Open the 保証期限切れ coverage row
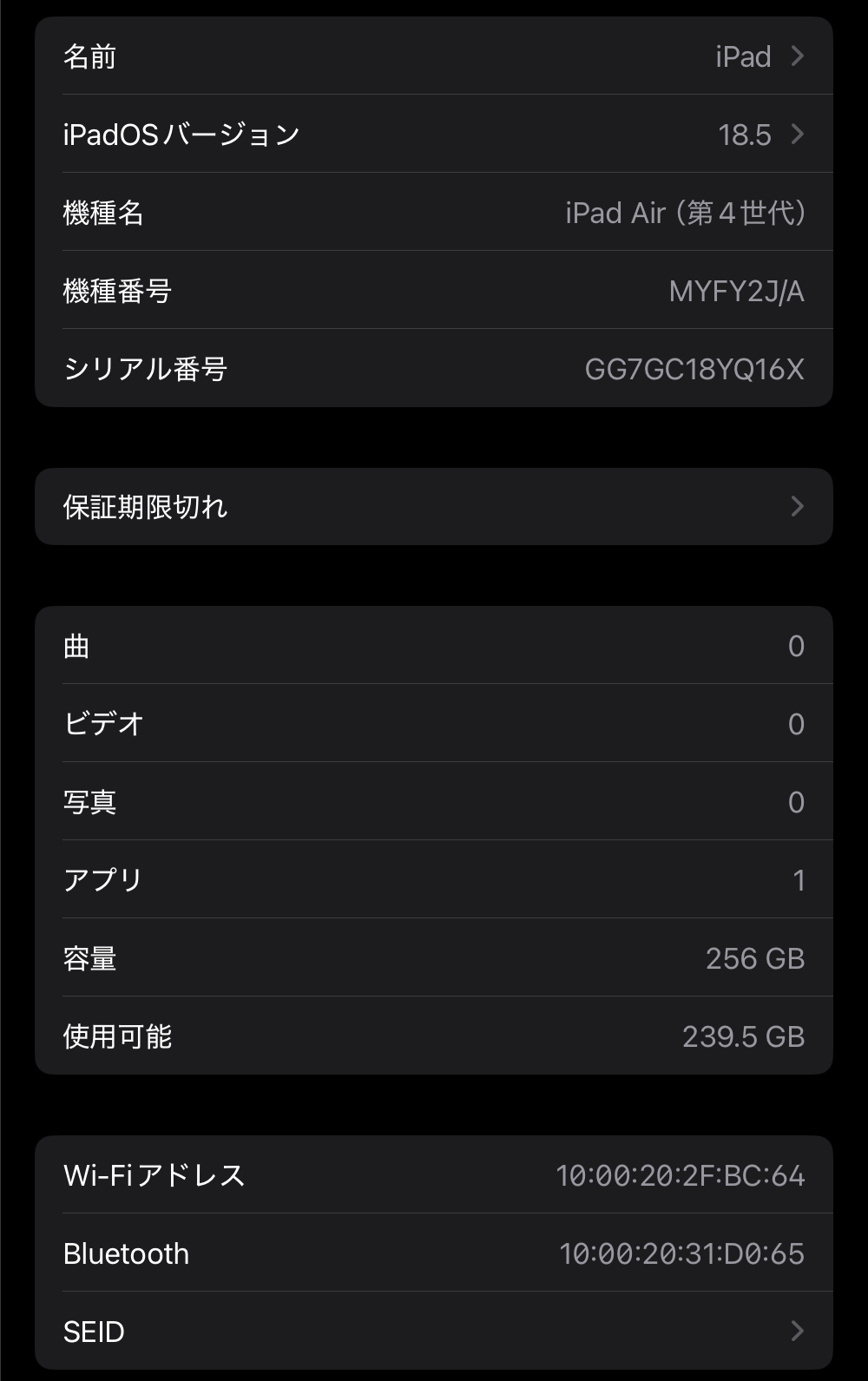 tap(434, 507)
